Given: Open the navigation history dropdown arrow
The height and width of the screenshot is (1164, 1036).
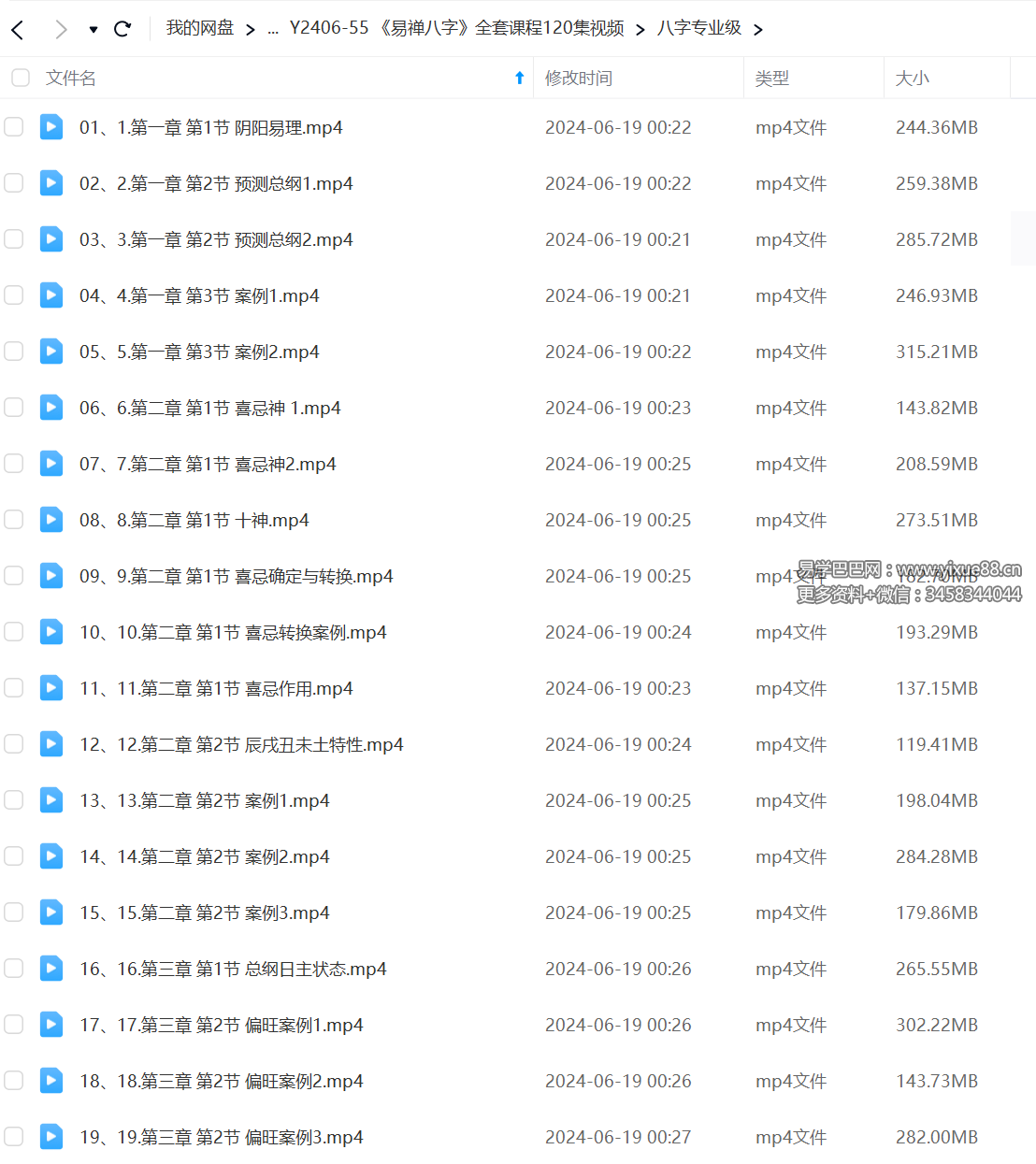Looking at the screenshot, I should tap(94, 30).
